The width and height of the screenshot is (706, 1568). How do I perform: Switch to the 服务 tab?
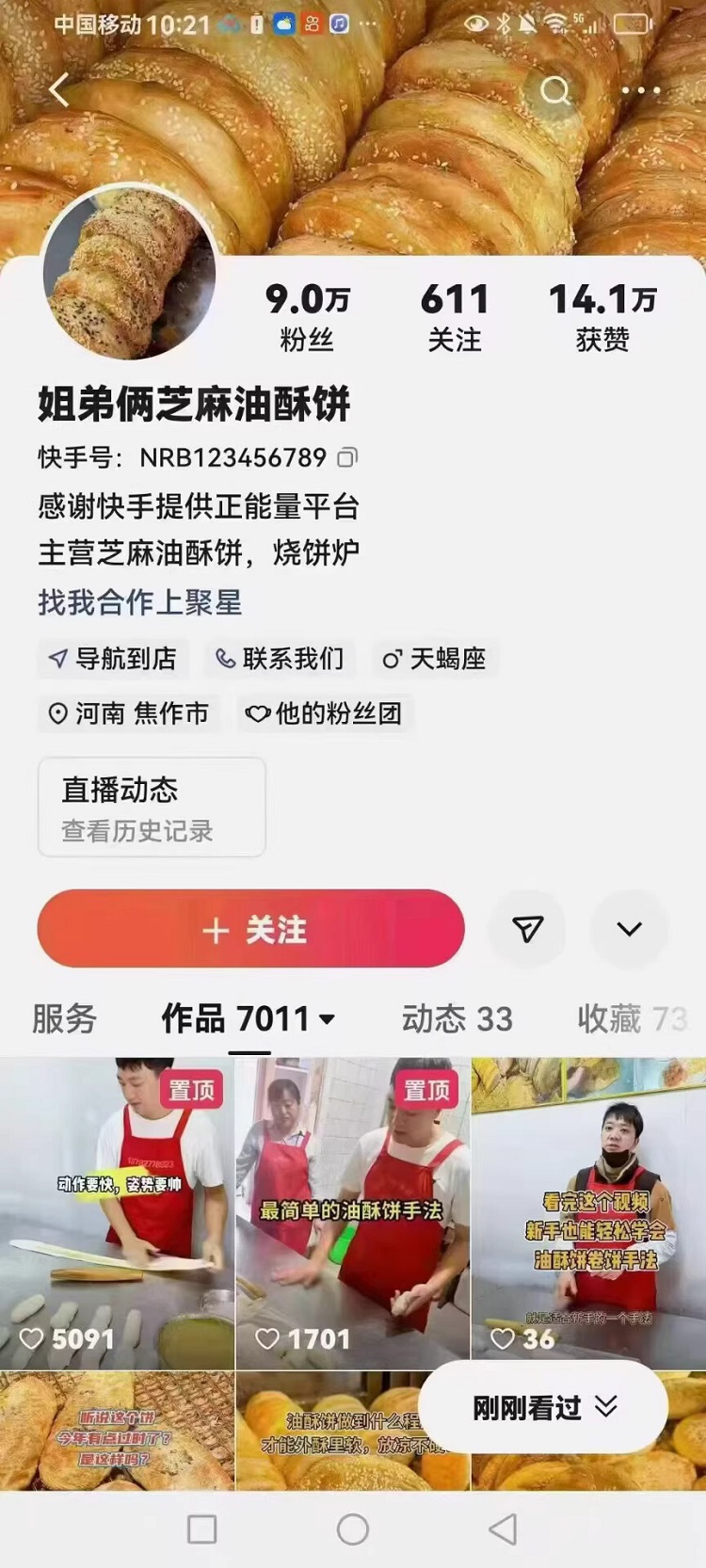coord(64,1018)
